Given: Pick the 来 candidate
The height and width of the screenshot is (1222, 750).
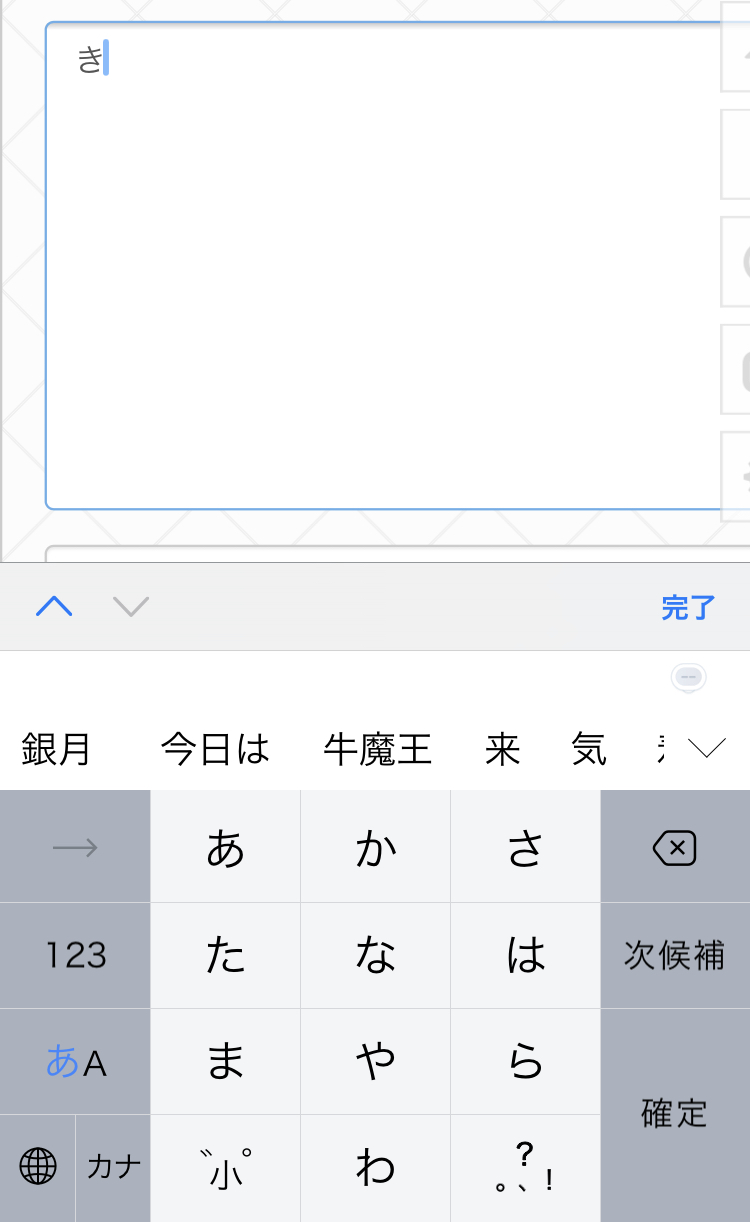Looking at the screenshot, I should tap(502, 749).
